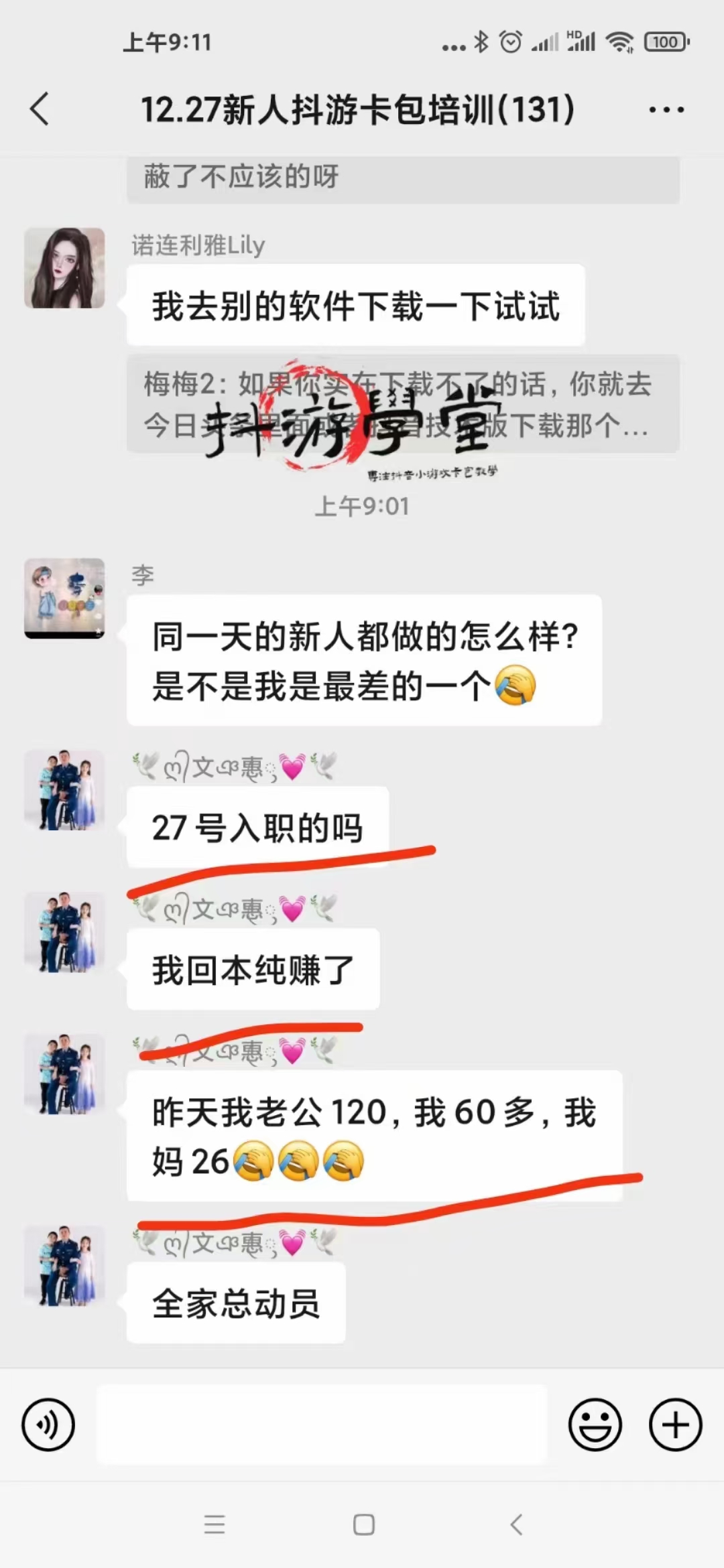Screen dimensions: 724x1568
Task: Tap the system home button
Action: click(363, 1524)
